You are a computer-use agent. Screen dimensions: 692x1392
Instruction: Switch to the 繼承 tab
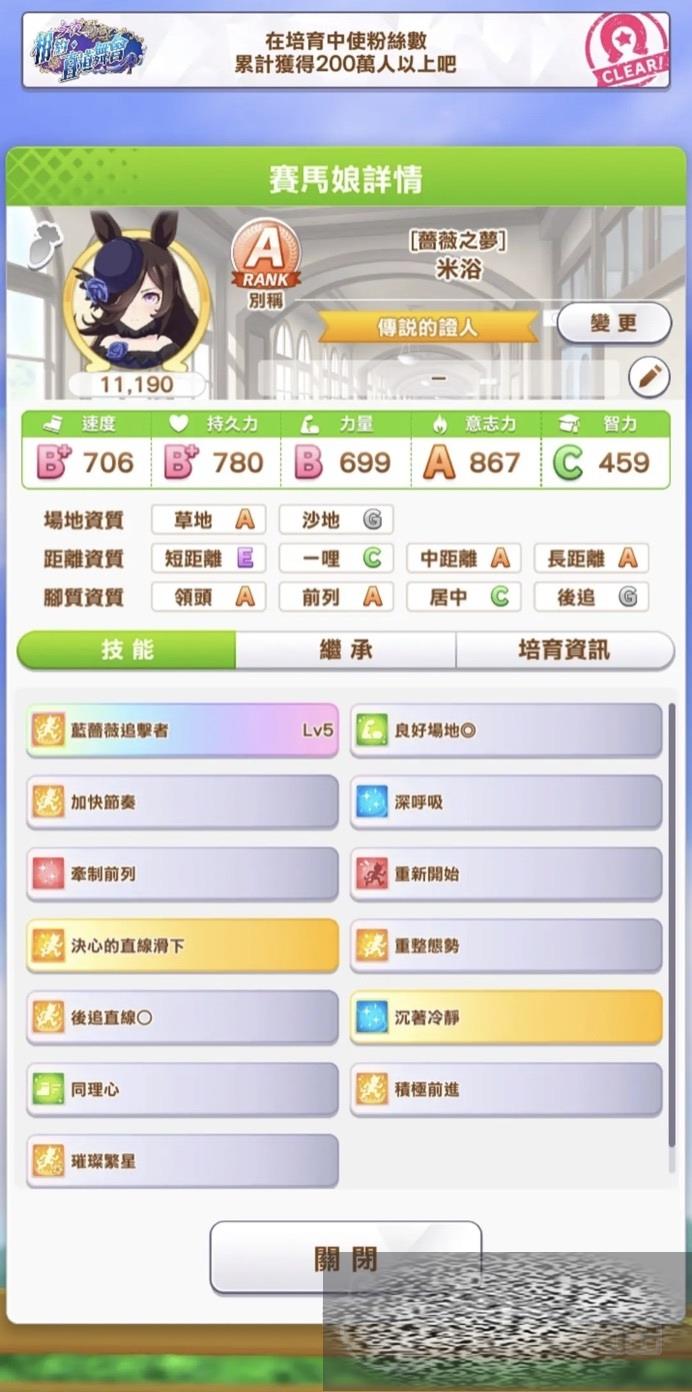[345, 650]
